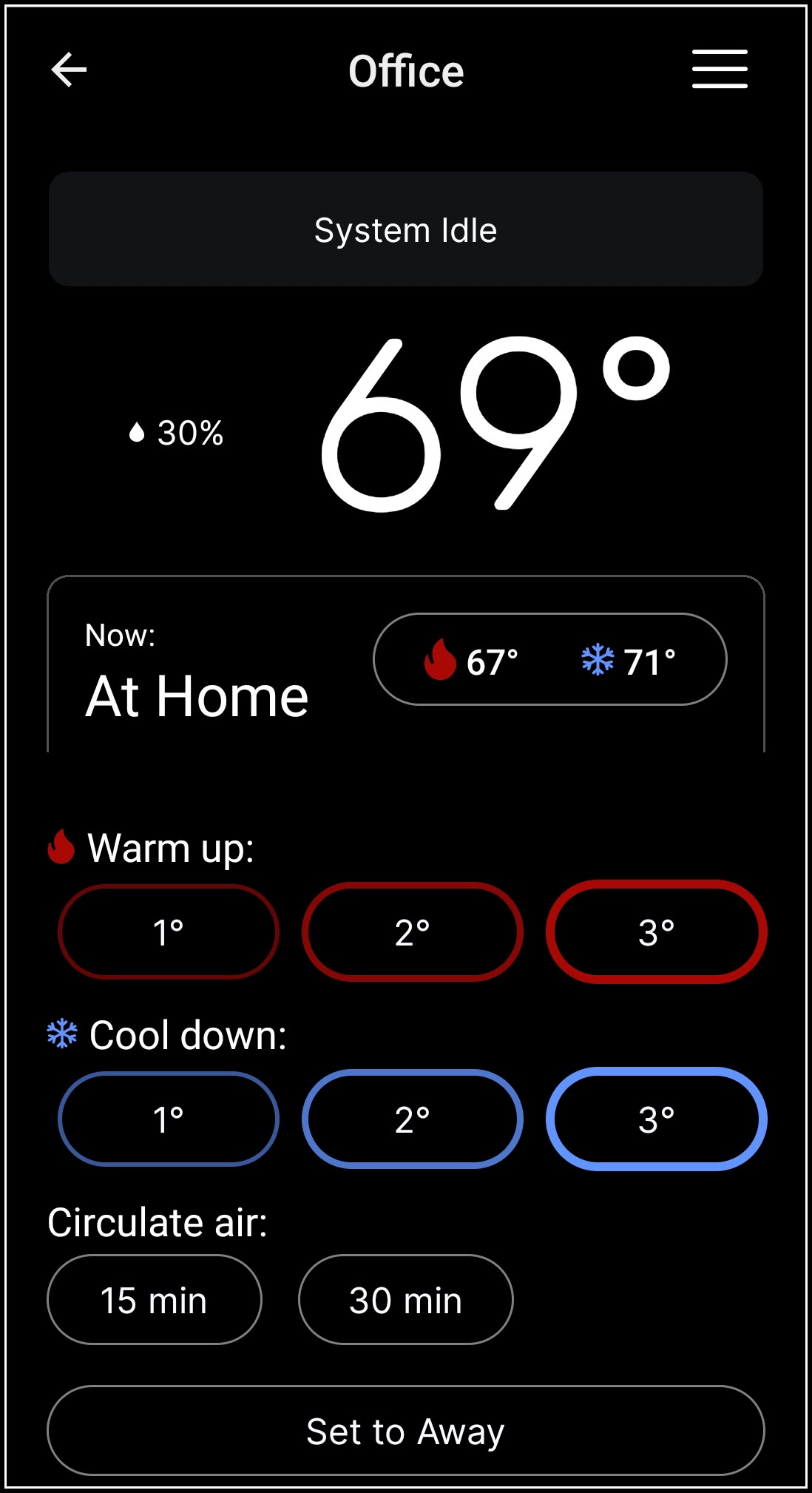Select the Set to Away button
812x1493 pixels.
pyautogui.click(x=405, y=1431)
